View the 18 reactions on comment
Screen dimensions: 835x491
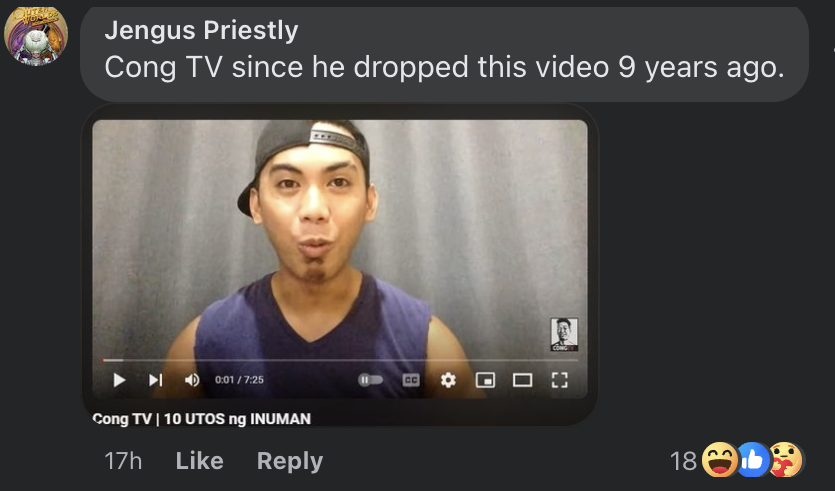[x=738, y=460]
